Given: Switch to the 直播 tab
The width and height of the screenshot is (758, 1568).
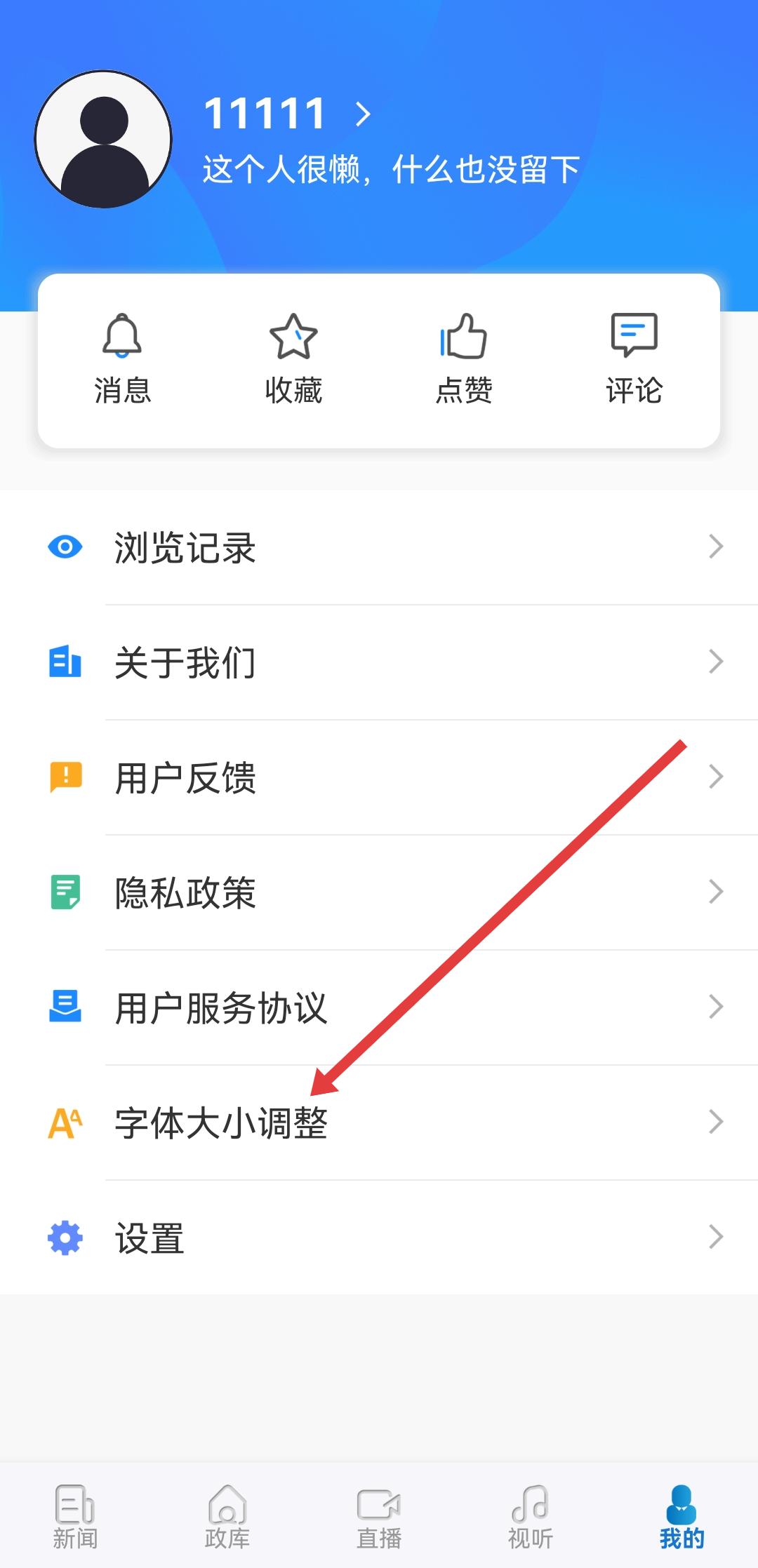Looking at the screenshot, I should click(x=379, y=1517).
